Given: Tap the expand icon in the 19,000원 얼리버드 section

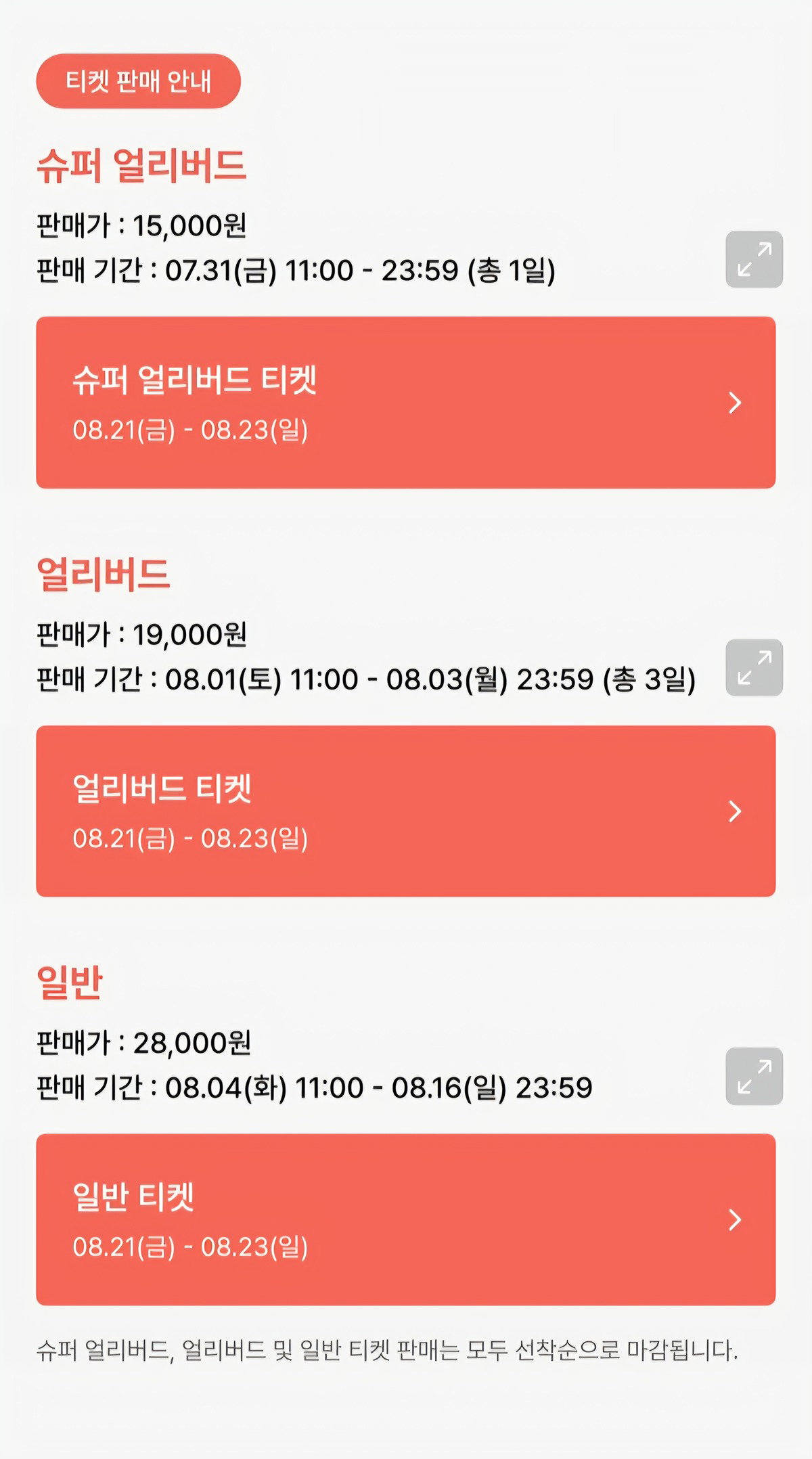Looking at the screenshot, I should click(754, 667).
